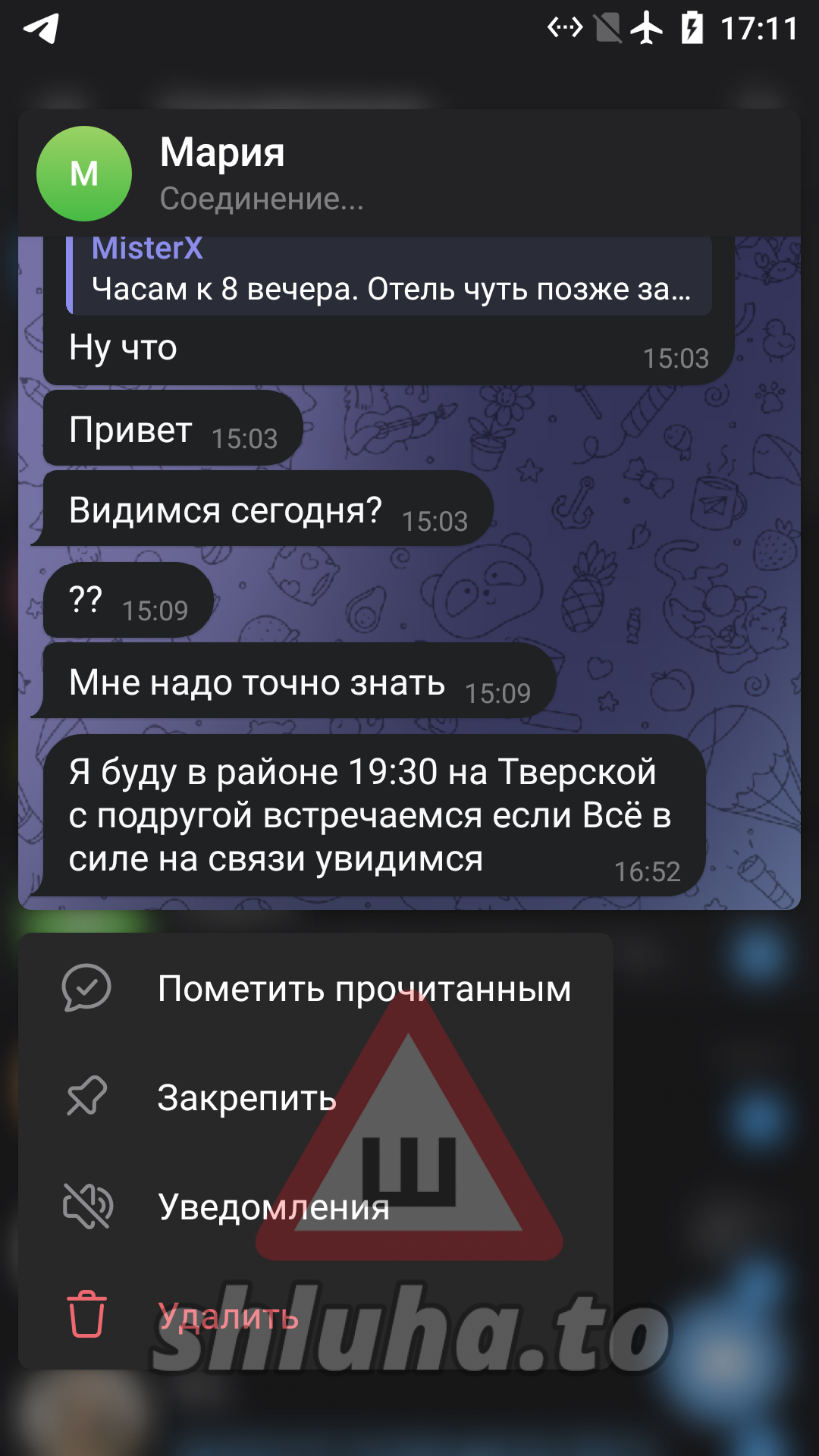Choose the Закрепить option
This screenshot has height=1456, width=819.
click(x=315, y=1097)
